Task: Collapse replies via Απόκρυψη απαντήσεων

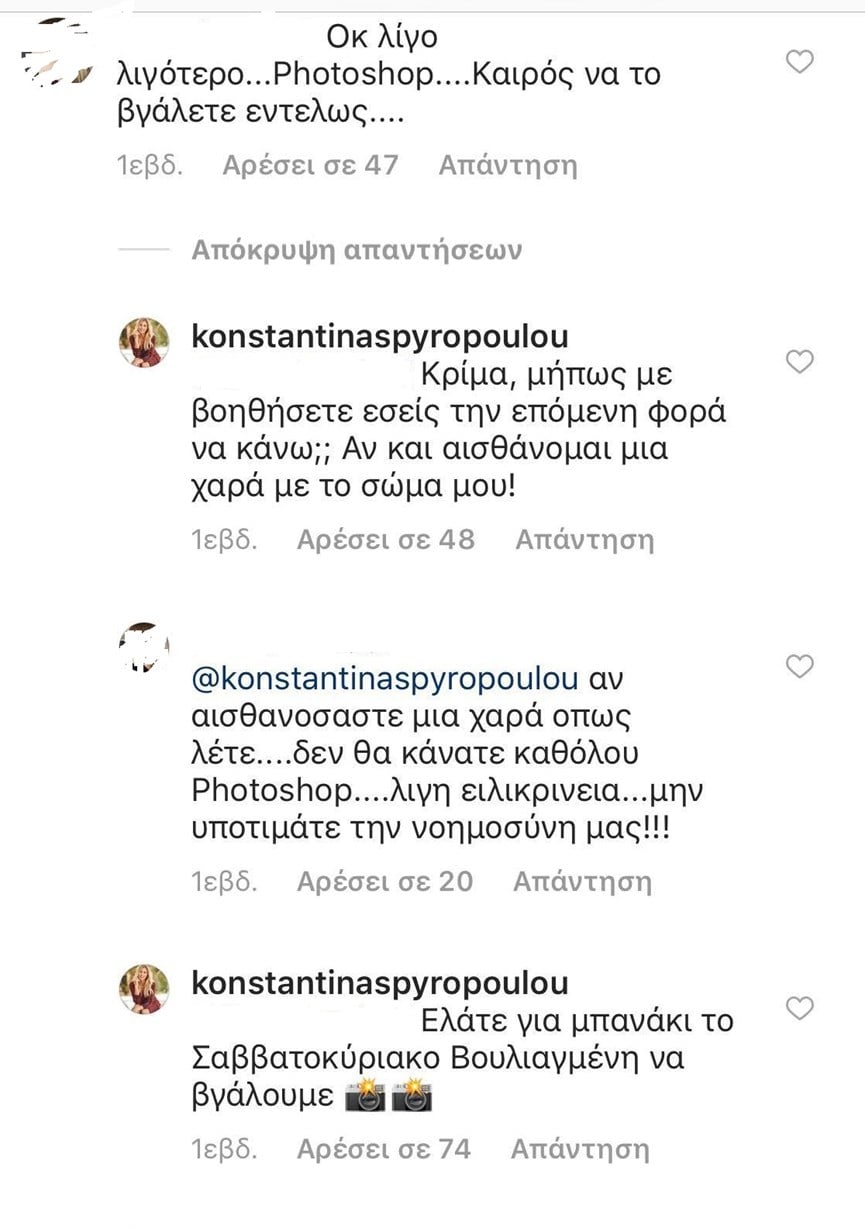Action: [x=356, y=248]
